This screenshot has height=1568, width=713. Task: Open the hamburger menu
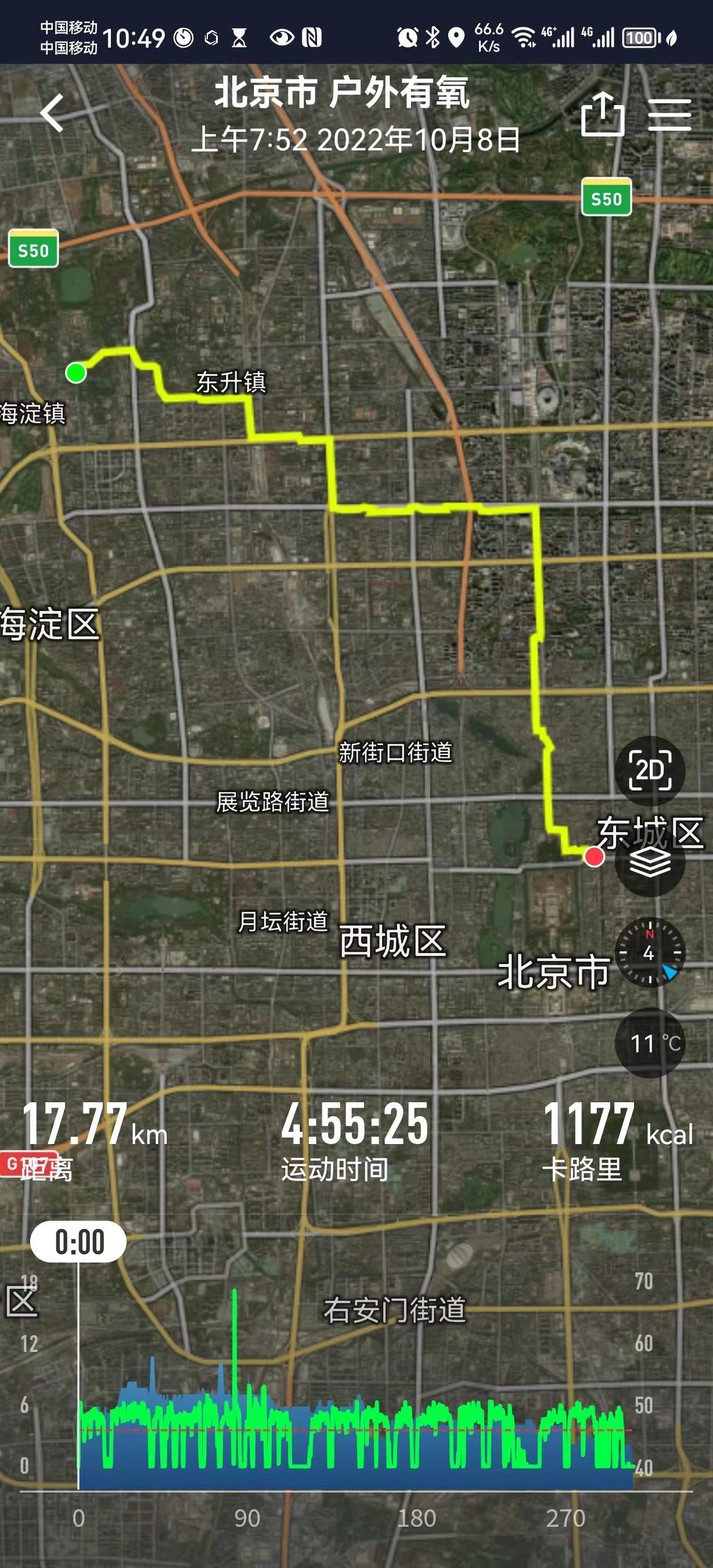[669, 114]
